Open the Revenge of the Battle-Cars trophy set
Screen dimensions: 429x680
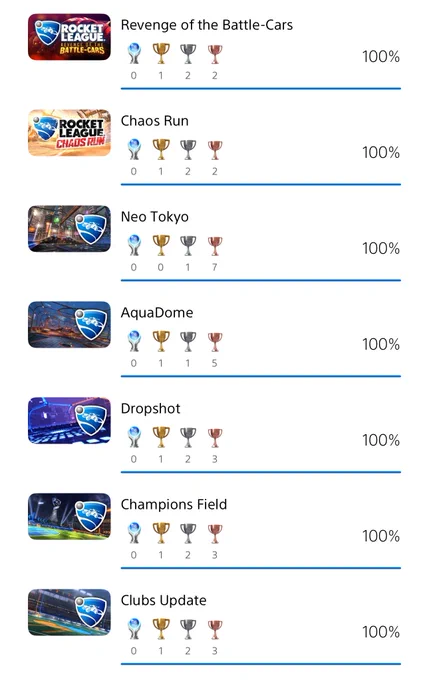214,50
